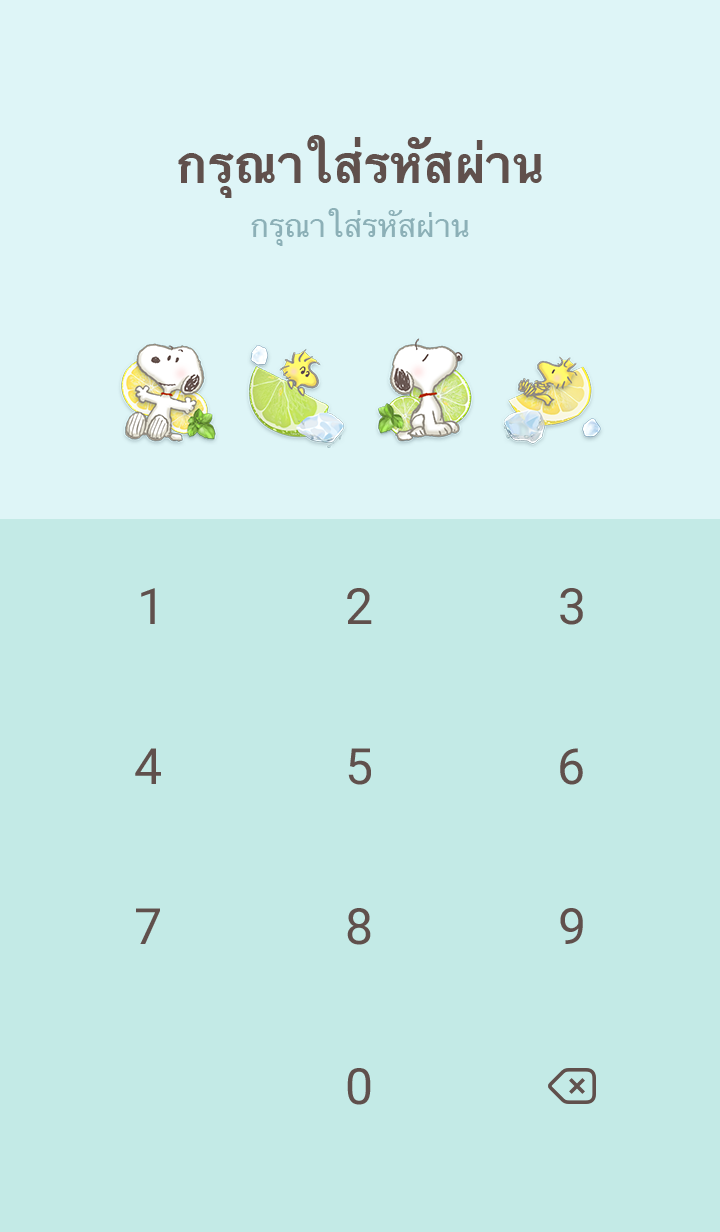
Task: Tap number 2 on the passcode keypad
Action: 359,607
